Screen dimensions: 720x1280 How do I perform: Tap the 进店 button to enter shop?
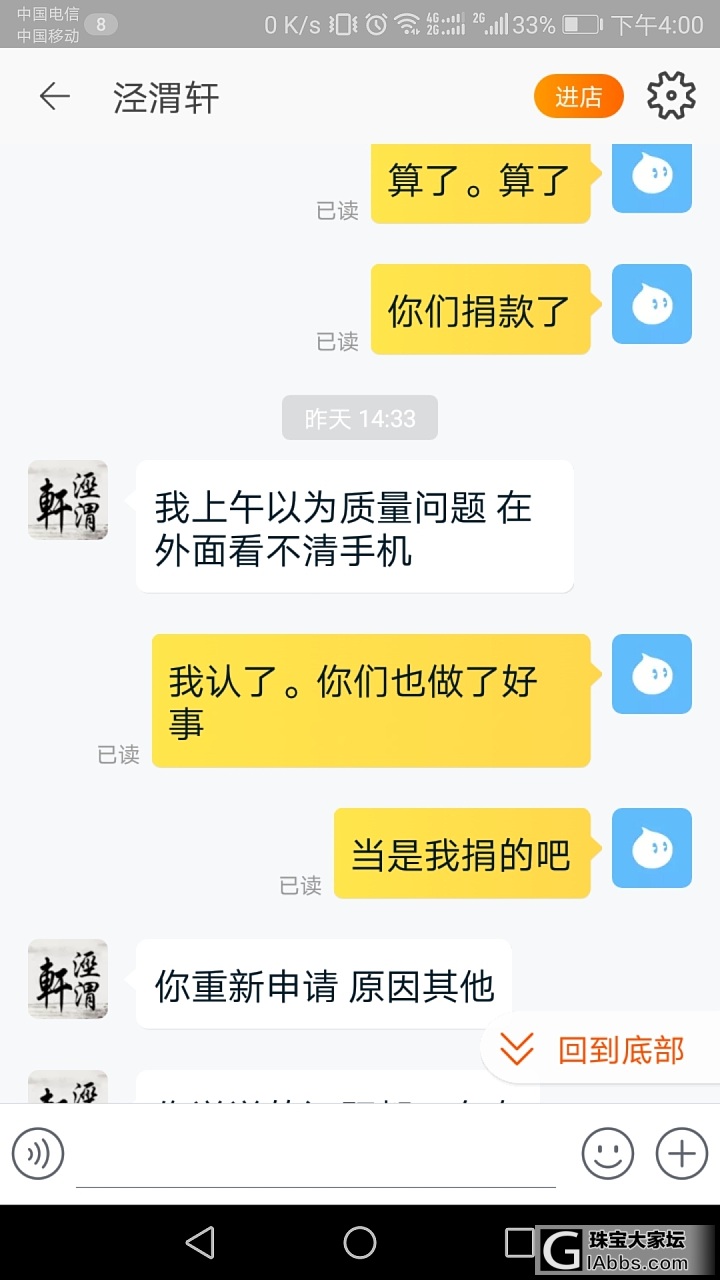click(578, 96)
